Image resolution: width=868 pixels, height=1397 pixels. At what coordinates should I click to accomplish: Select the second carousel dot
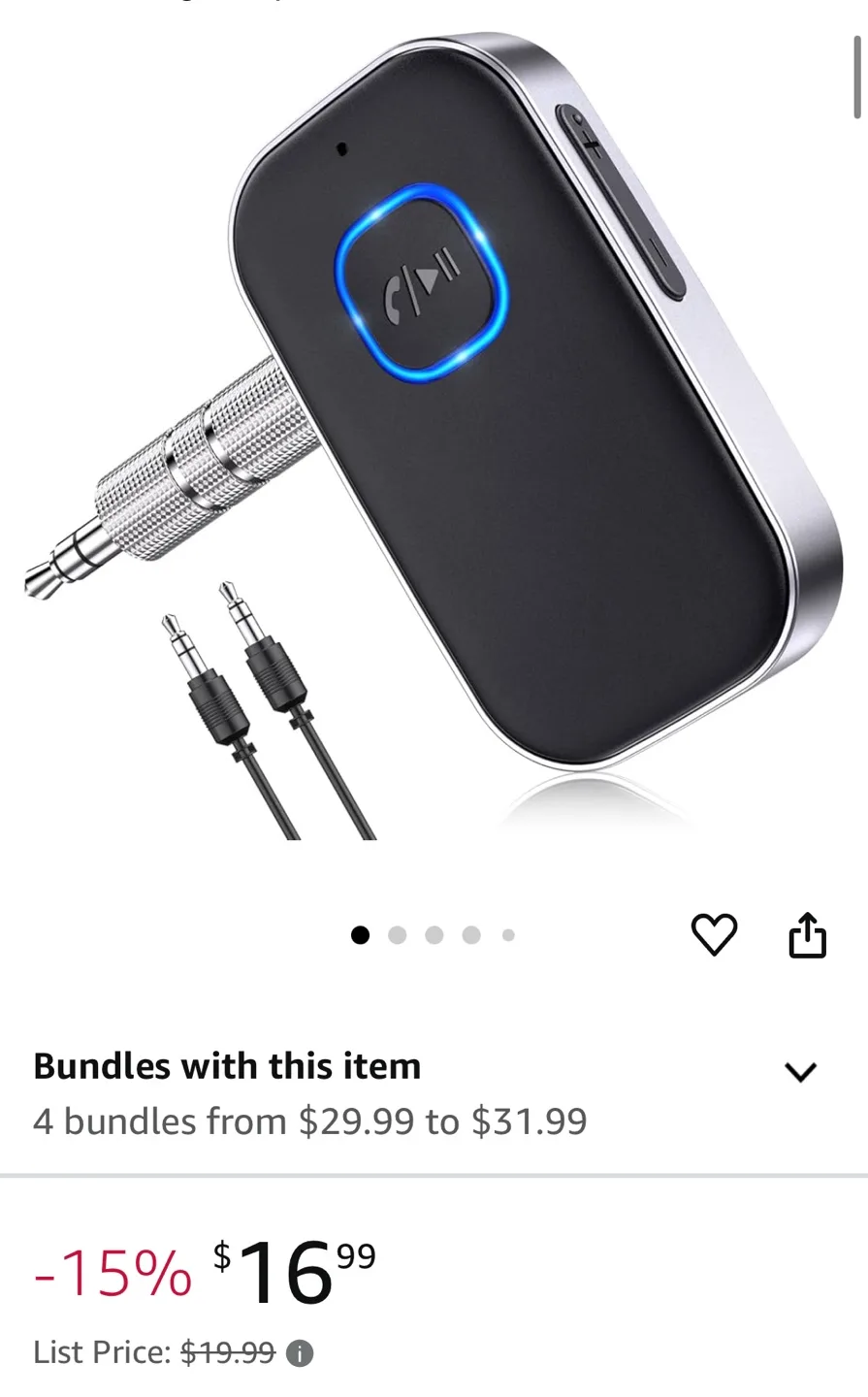point(397,934)
